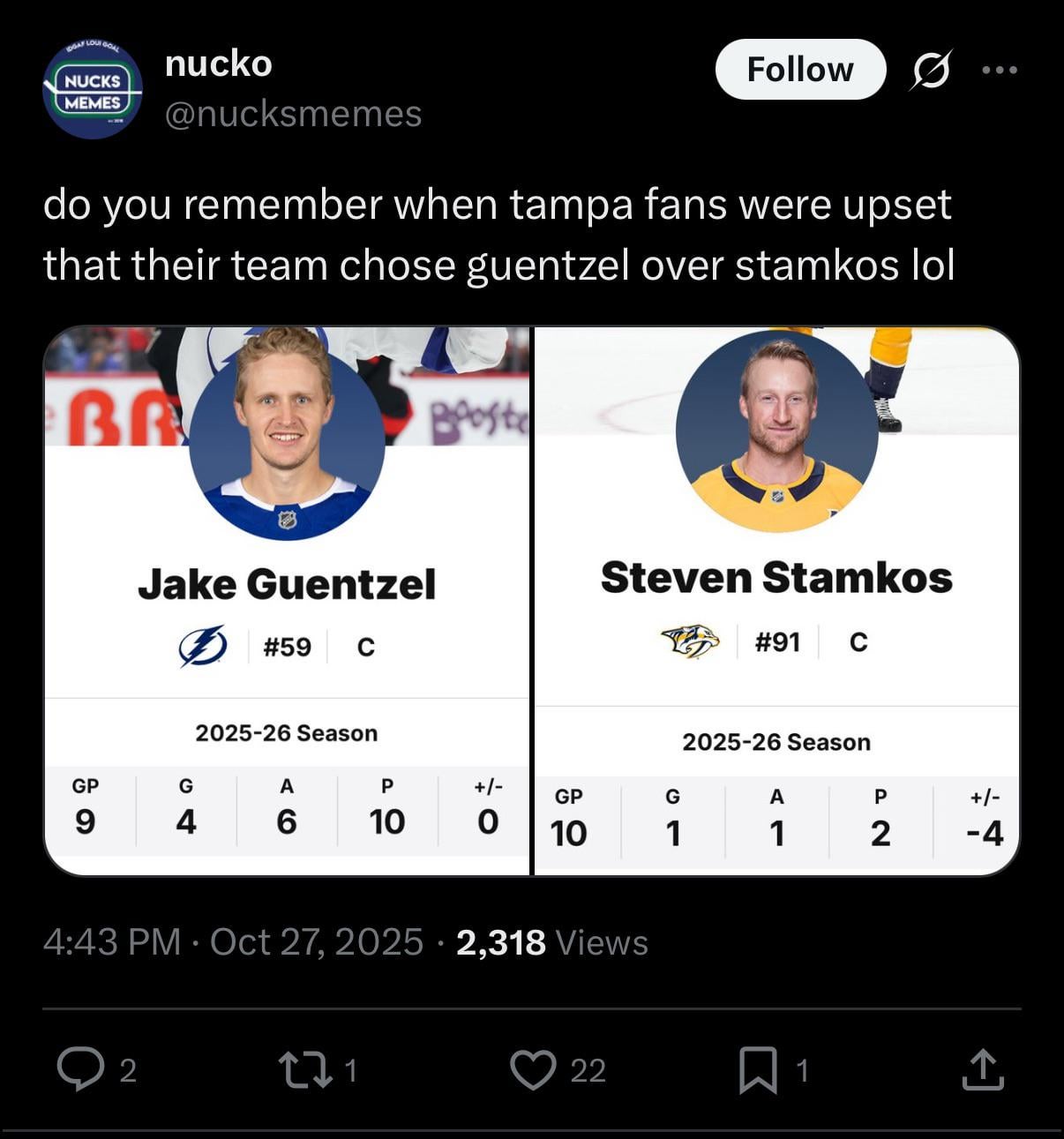The height and width of the screenshot is (1139, 1064).
Task: Reply to nucko's post
Action: coord(81,1070)
